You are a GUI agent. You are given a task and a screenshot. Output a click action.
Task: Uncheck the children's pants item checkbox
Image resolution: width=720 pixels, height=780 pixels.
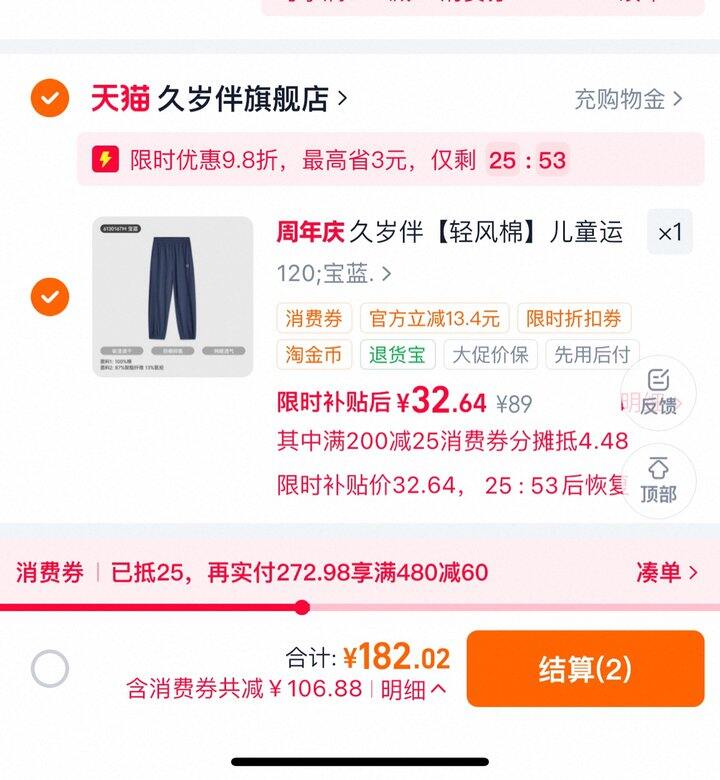[x=50, y=296]
